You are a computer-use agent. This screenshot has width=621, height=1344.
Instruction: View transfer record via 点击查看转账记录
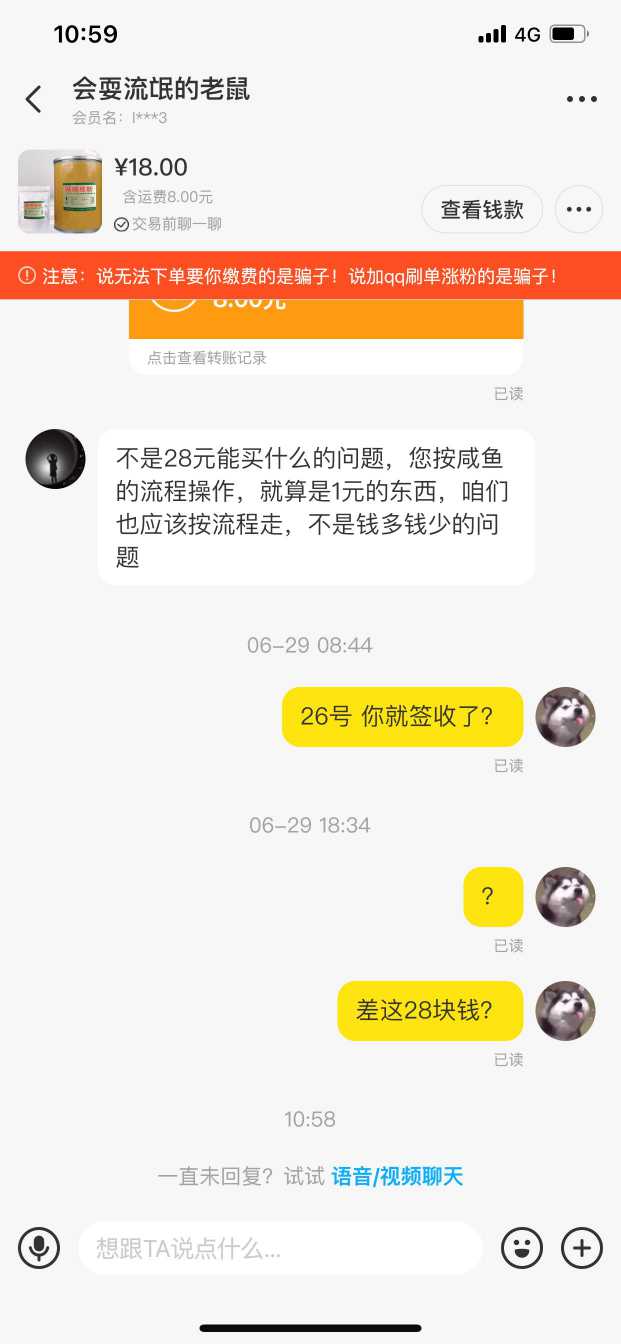coord(207,358)
